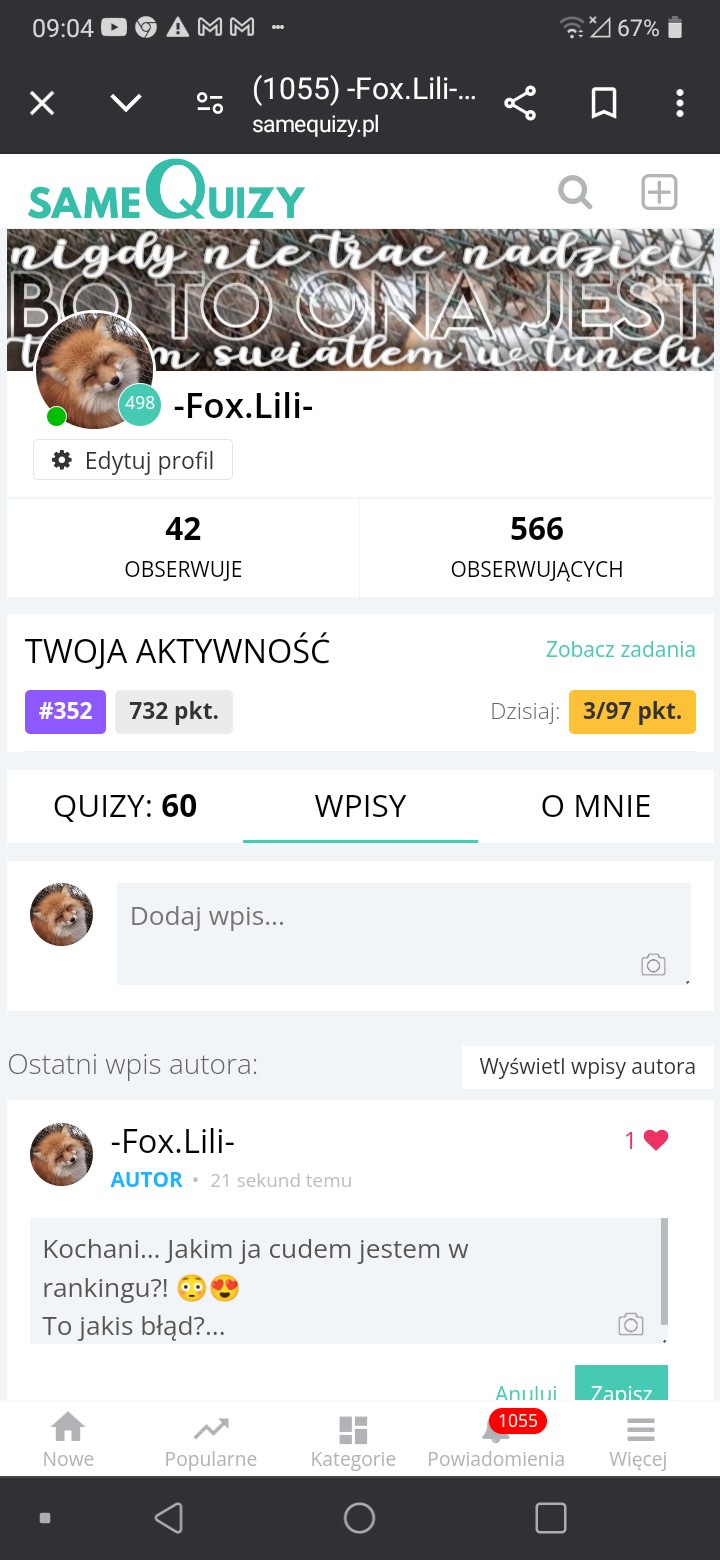Image resolution: width=720 pixels, height=1560 pixels.
Task: Switch to the QUIZY tab
Action: (x=125, y=806)
